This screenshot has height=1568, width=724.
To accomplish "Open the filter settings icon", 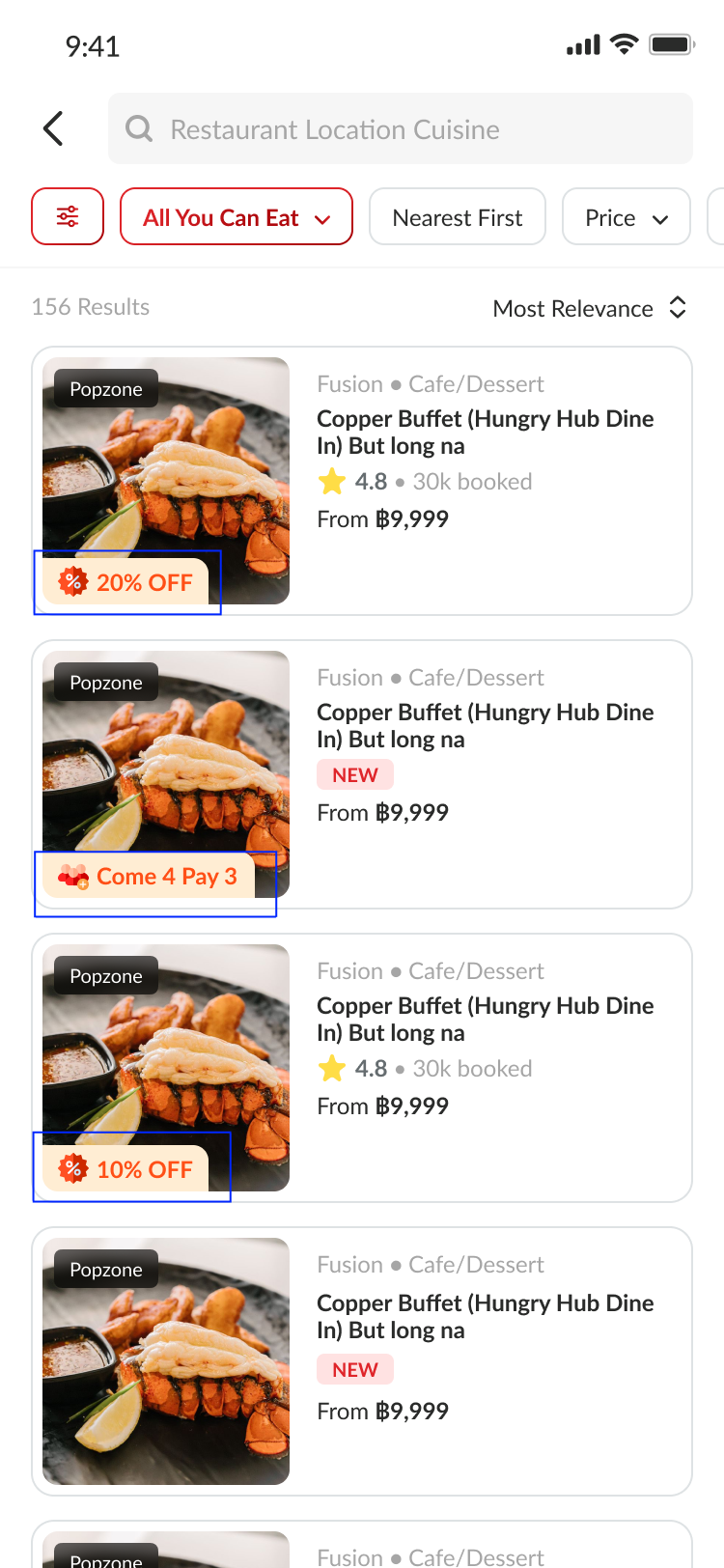I will pyautogui.click(x=68, y=216).
